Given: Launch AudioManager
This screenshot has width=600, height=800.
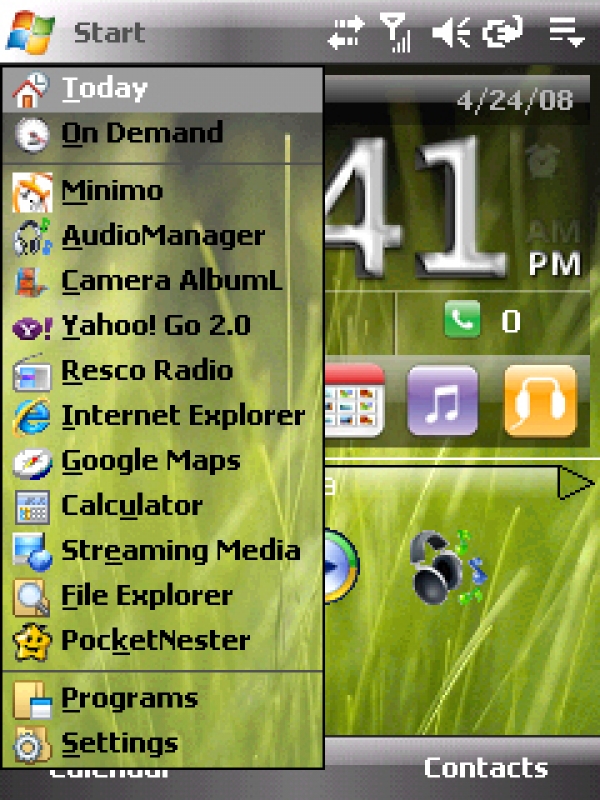Looking at the screenshot, I should [162, 236].
